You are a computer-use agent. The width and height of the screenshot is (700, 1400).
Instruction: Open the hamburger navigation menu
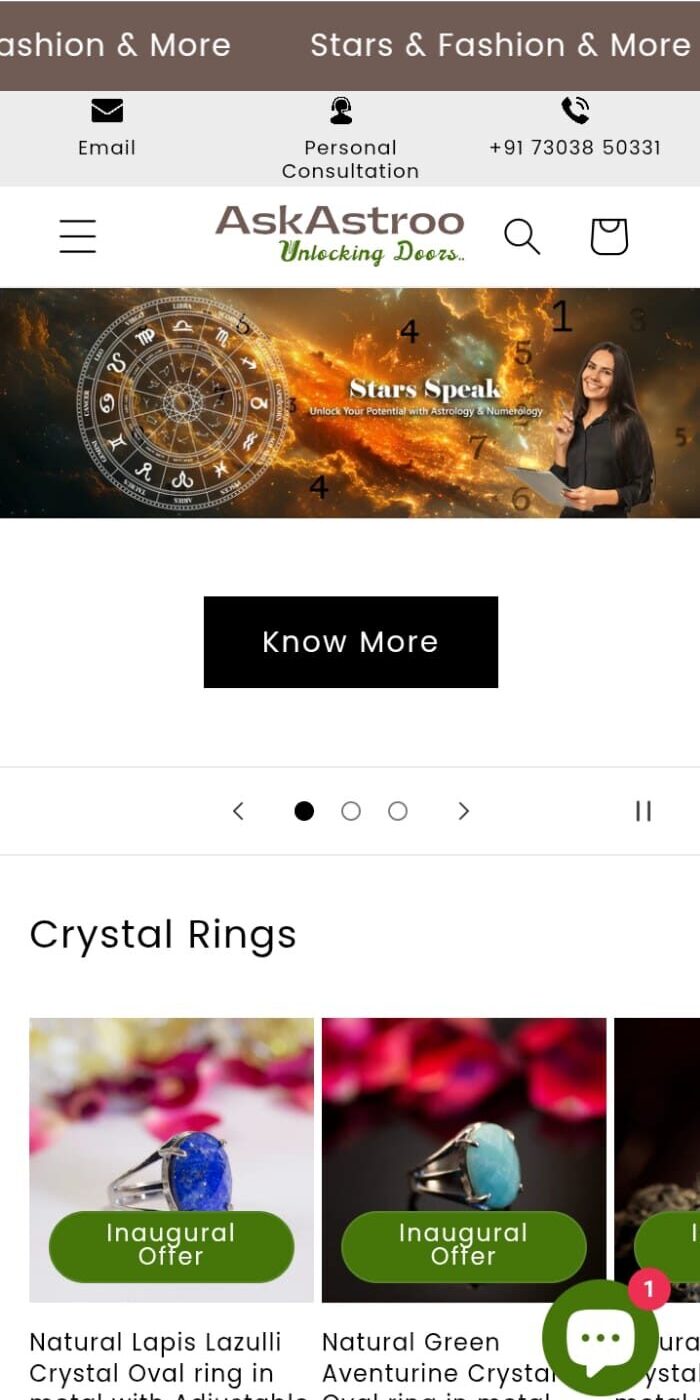[x=77, y=237]
